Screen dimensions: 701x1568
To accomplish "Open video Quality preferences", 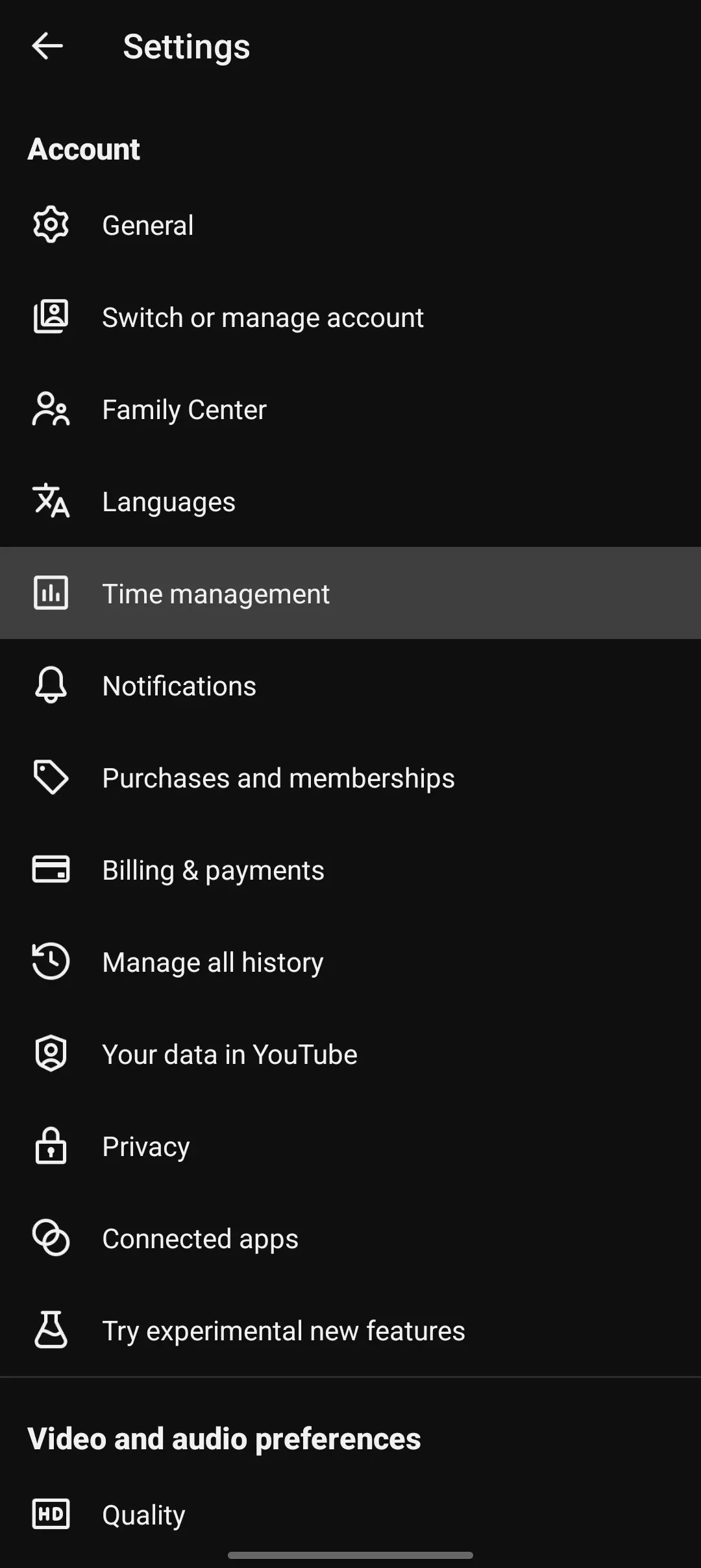I will (143, 1515).
